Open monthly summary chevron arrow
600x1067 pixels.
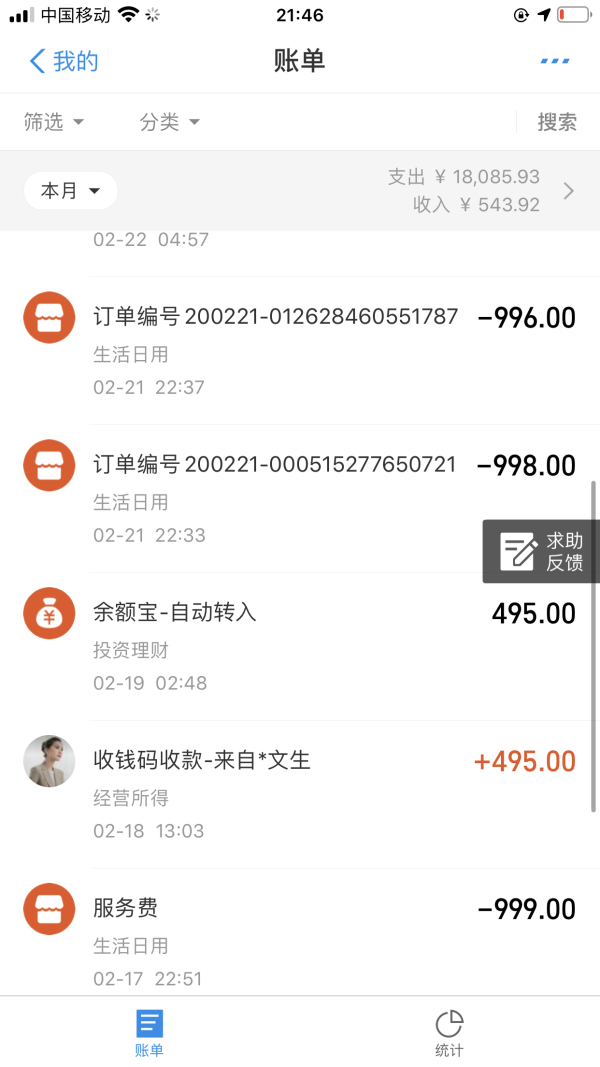coord(569,190)
